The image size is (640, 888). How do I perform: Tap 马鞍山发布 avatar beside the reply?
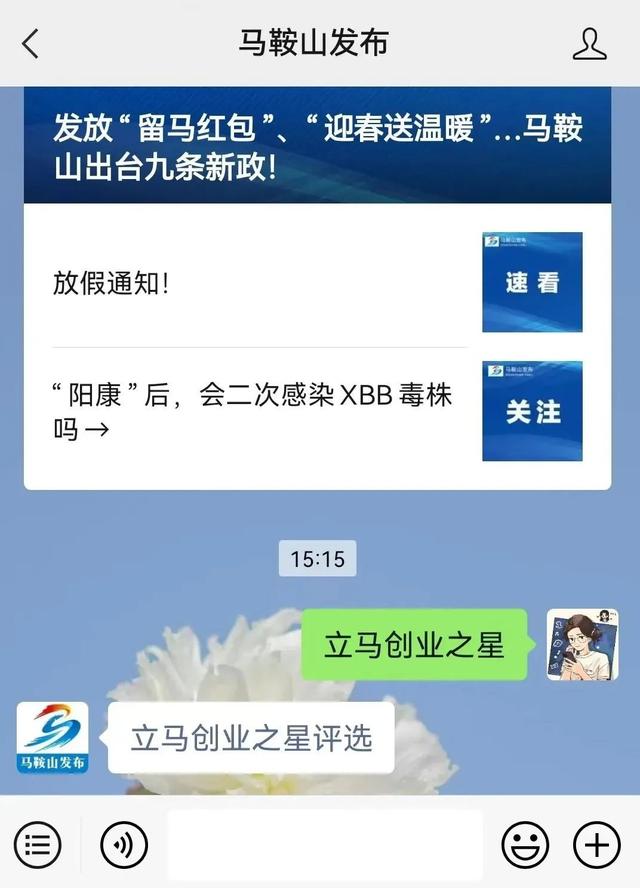coord(52,738)
